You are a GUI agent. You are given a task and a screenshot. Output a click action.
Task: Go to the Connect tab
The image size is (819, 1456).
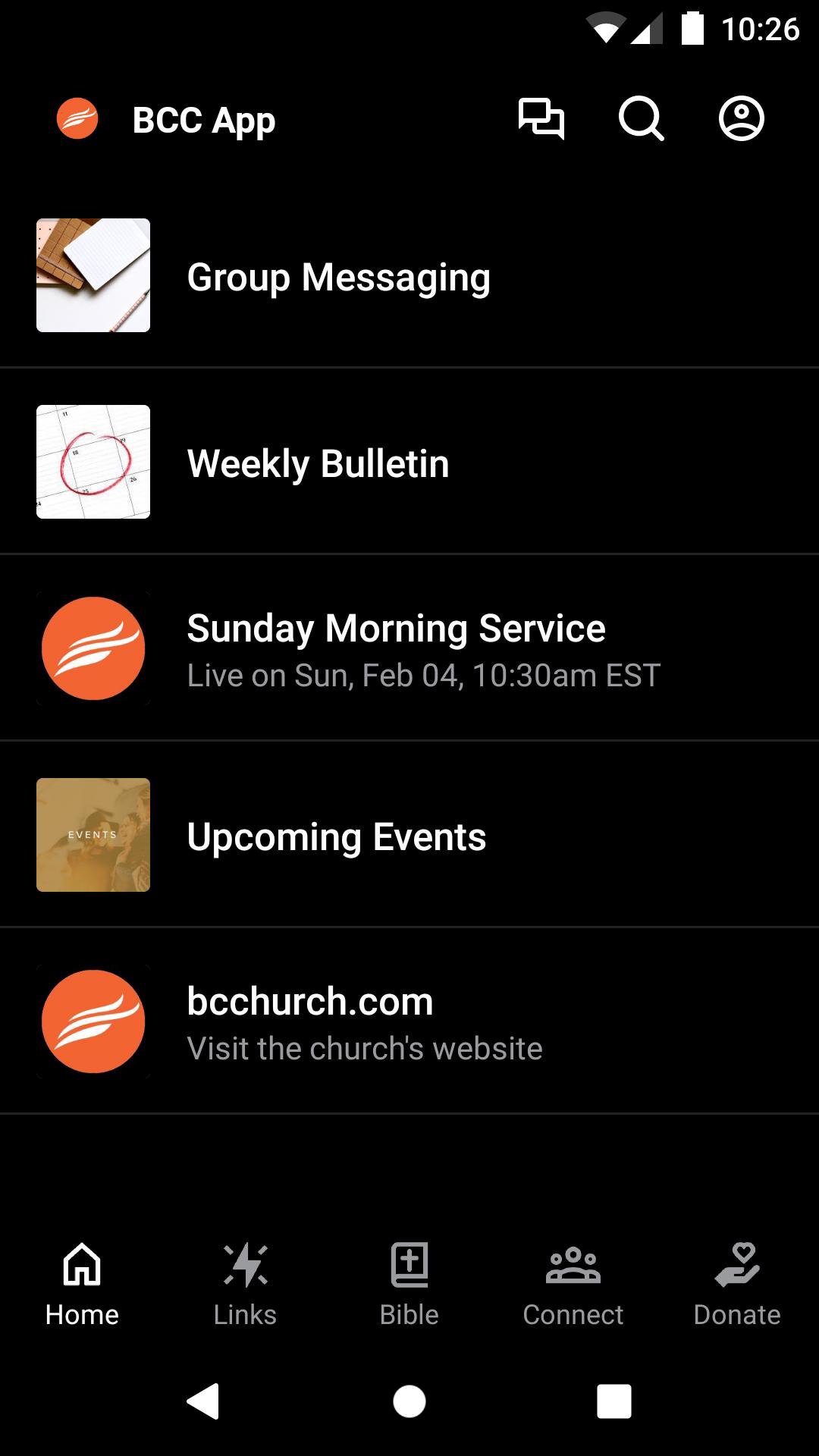point(573,1283)
